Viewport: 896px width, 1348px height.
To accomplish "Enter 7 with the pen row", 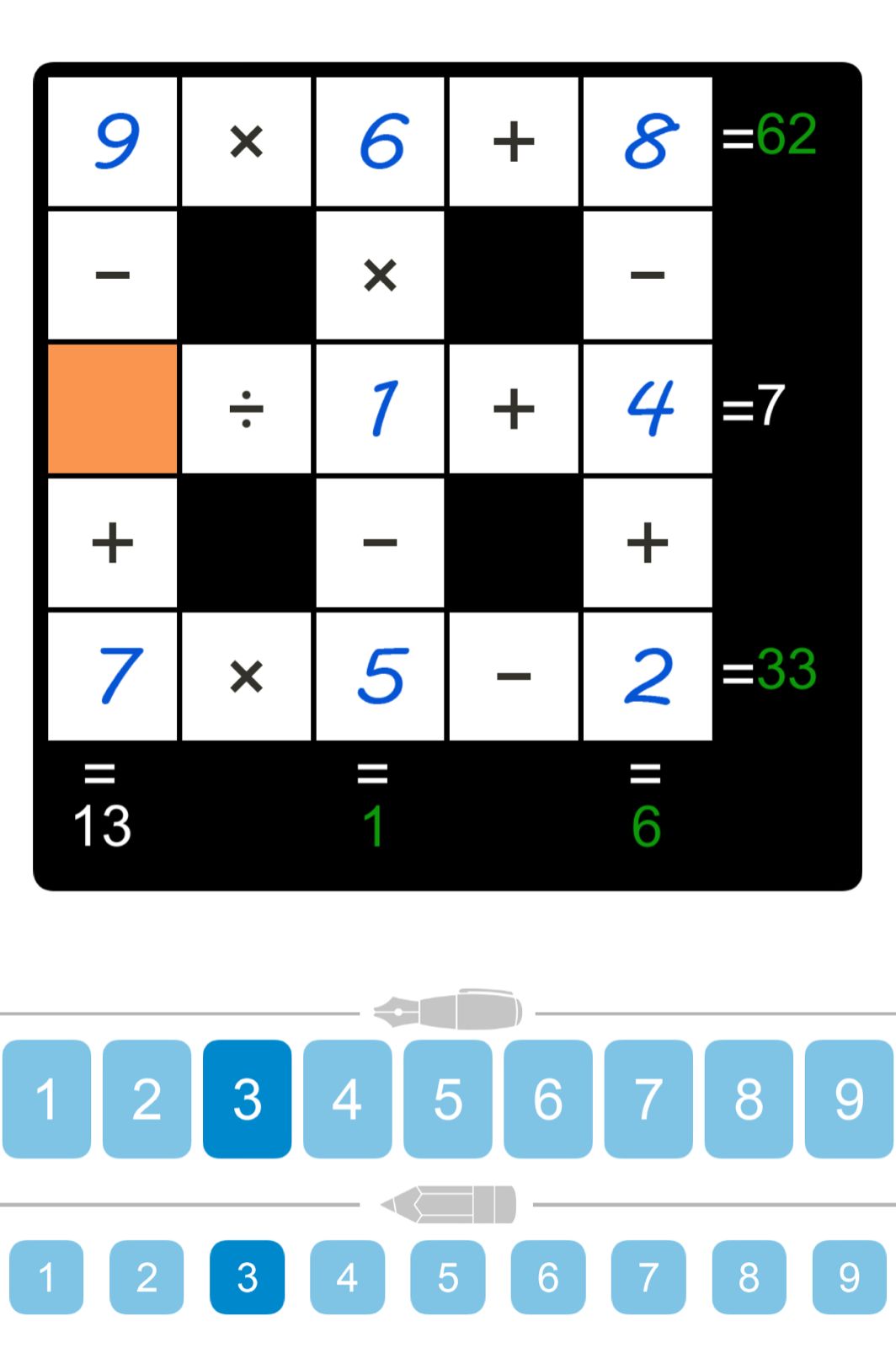I will pos(648,1099).
